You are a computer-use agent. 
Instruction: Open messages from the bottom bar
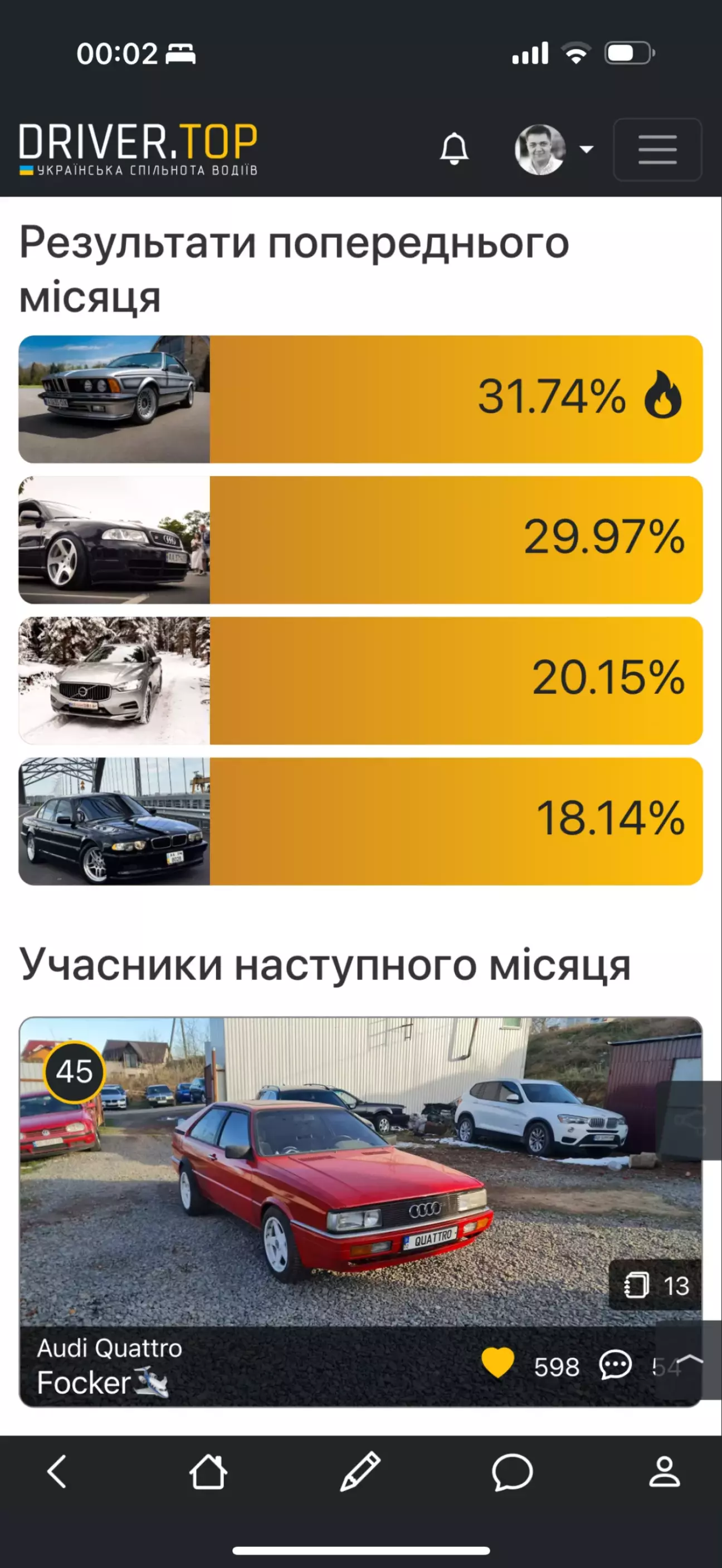click(512, 1472)
